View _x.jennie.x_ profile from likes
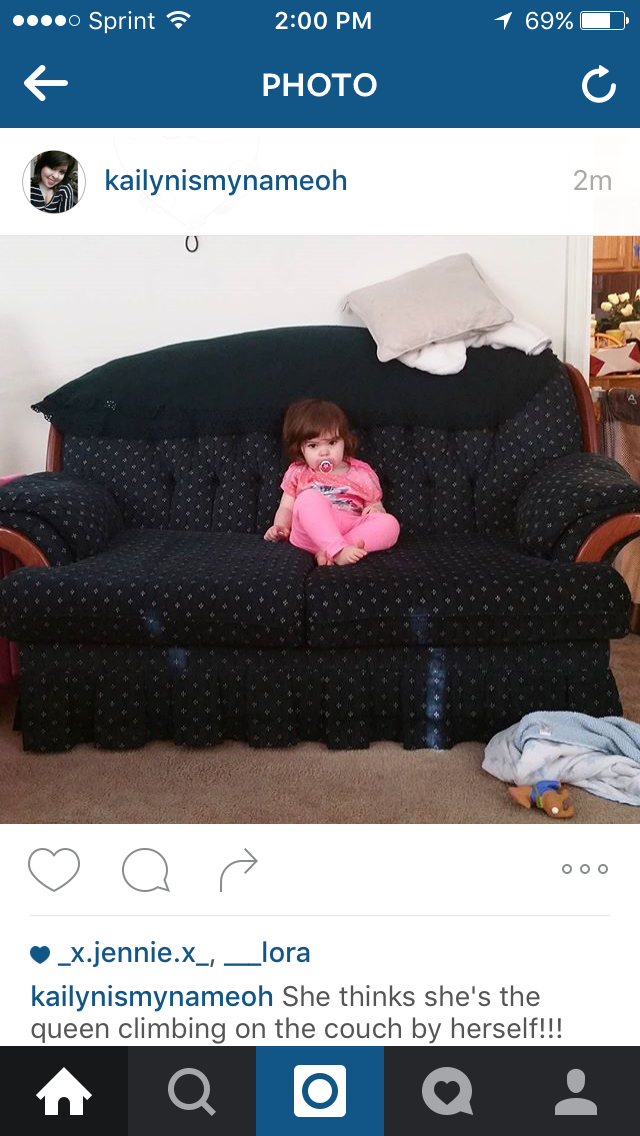Screen dimensions: 640x1136 (x=135, y=953)
